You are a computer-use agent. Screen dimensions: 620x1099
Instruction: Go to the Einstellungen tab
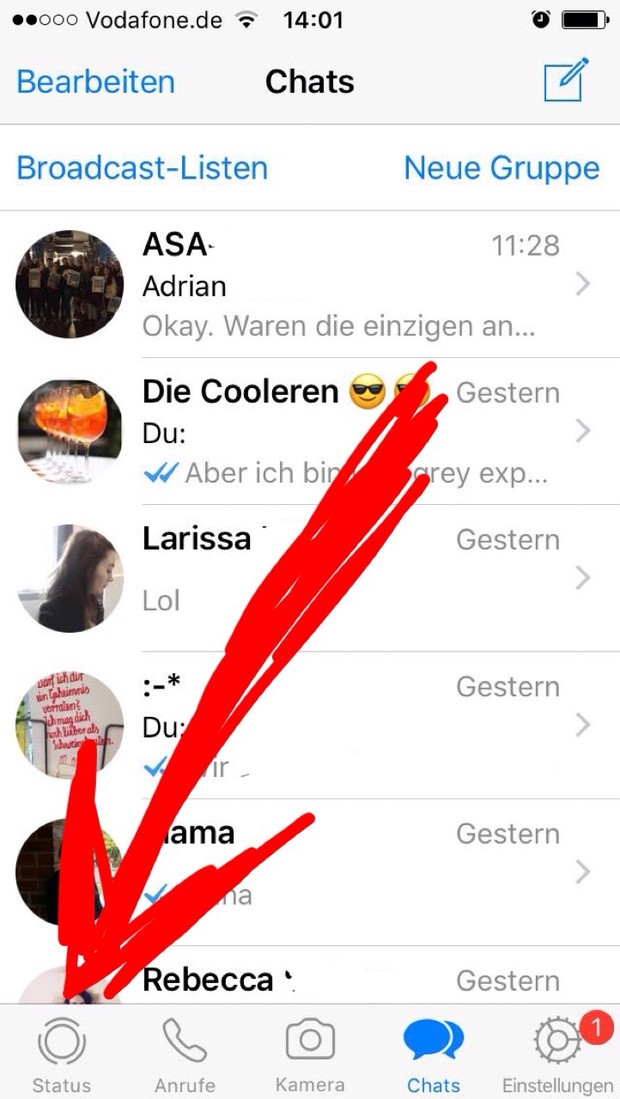pyautogui.click(x=557, y=1055)
